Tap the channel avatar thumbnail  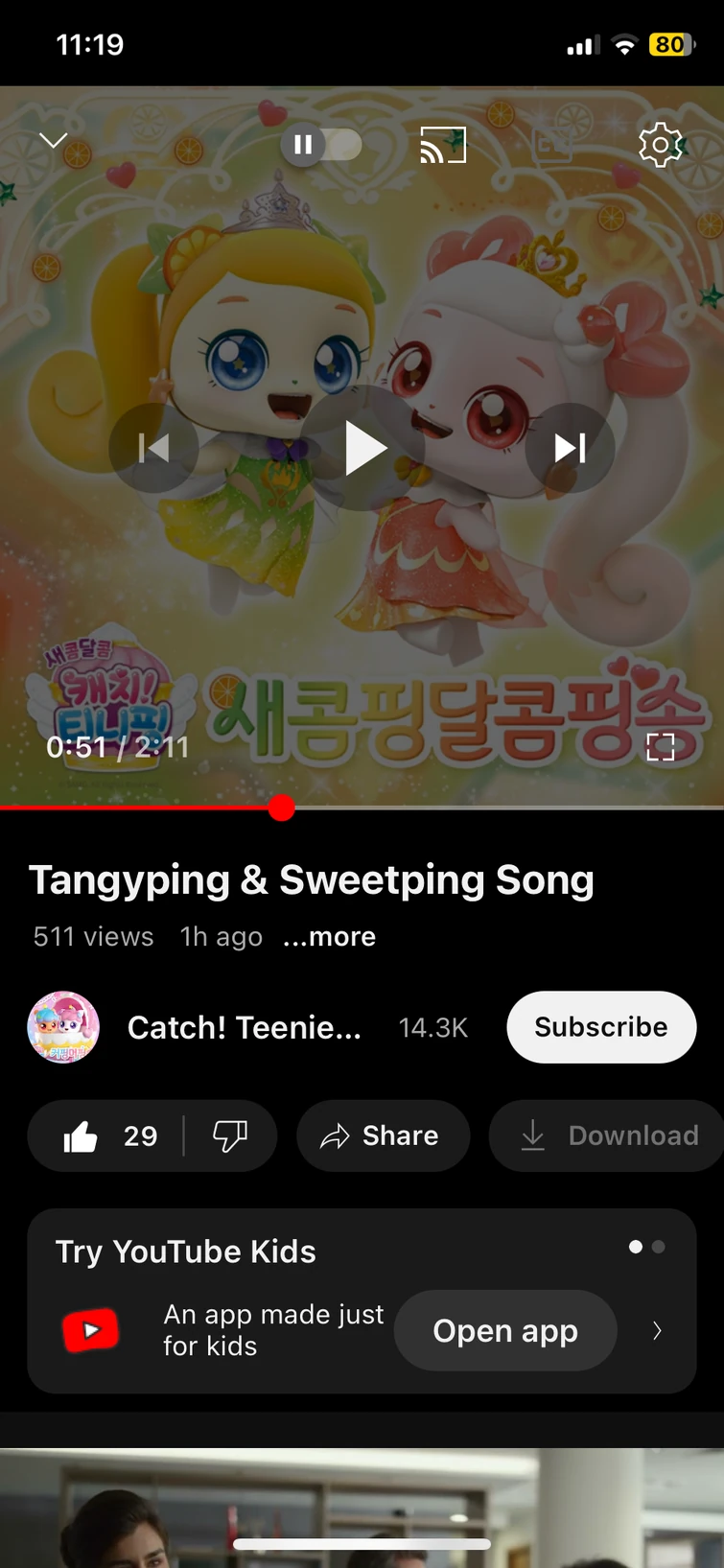tap(63, 1027)
